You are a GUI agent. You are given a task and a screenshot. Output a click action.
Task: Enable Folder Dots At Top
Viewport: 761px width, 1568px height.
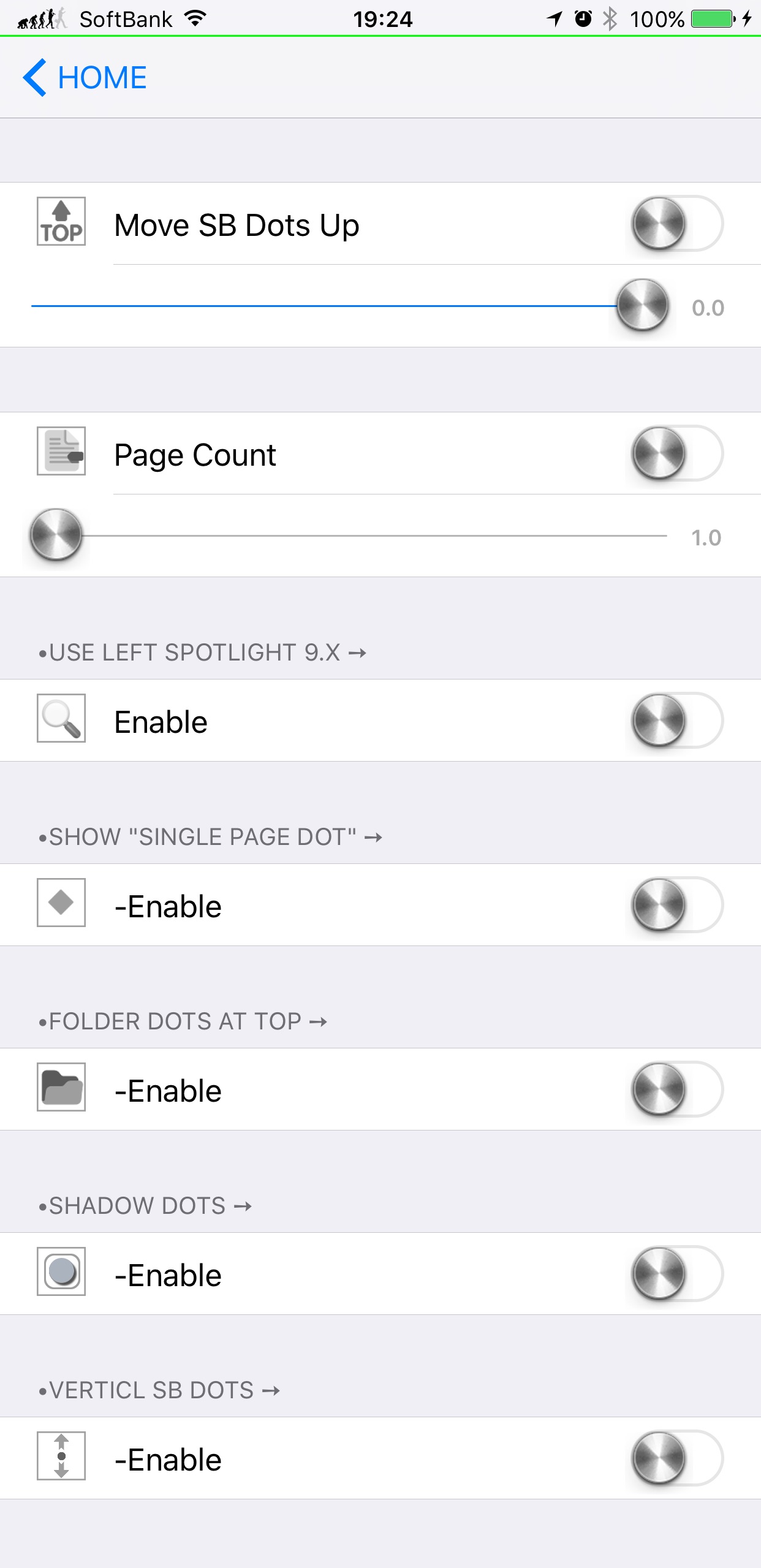676,1089
